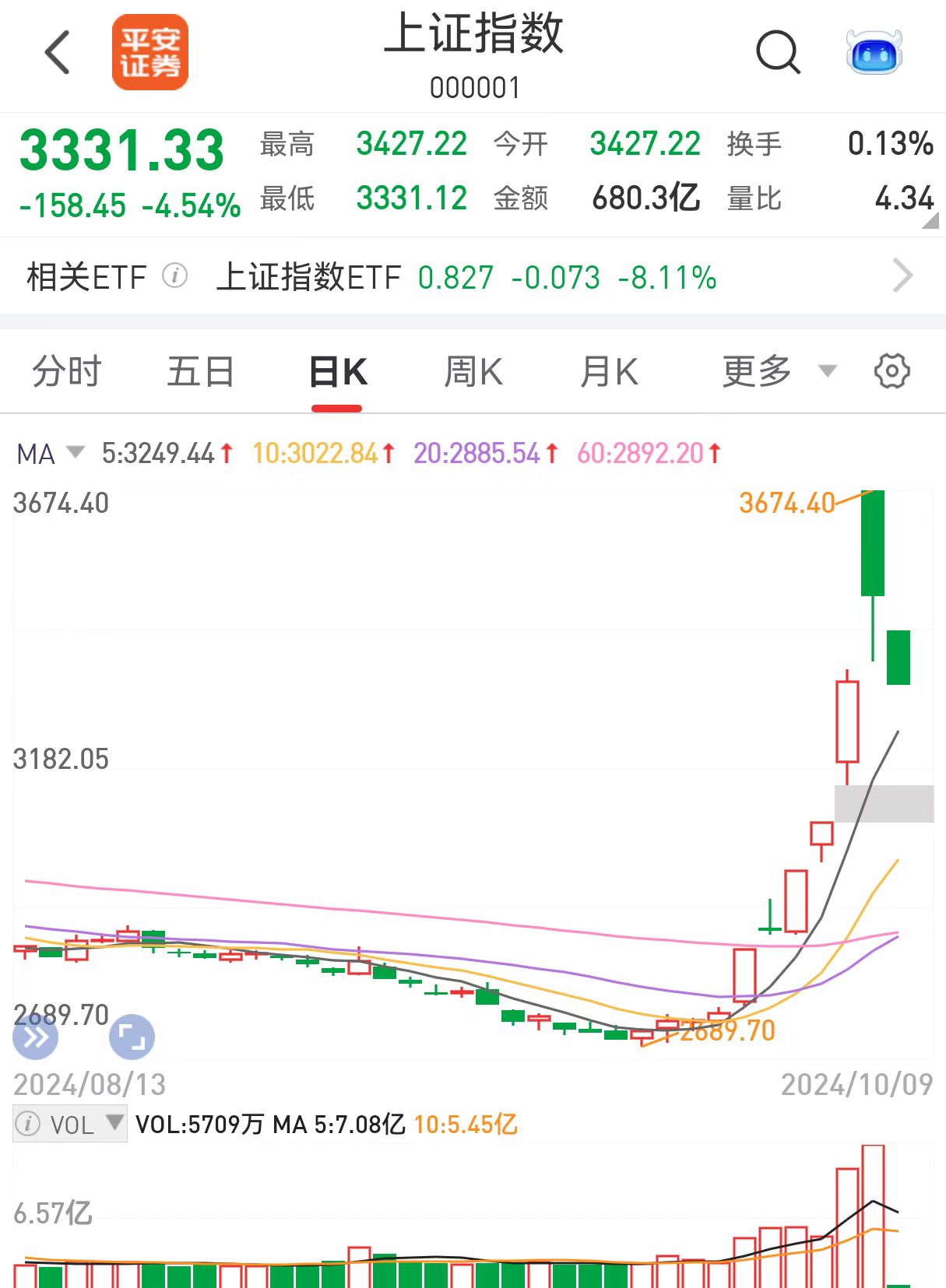Viewport: 946px width, 1288px height.
Task: Open the VOL indicator dropdown
Action: (114, 1123)
